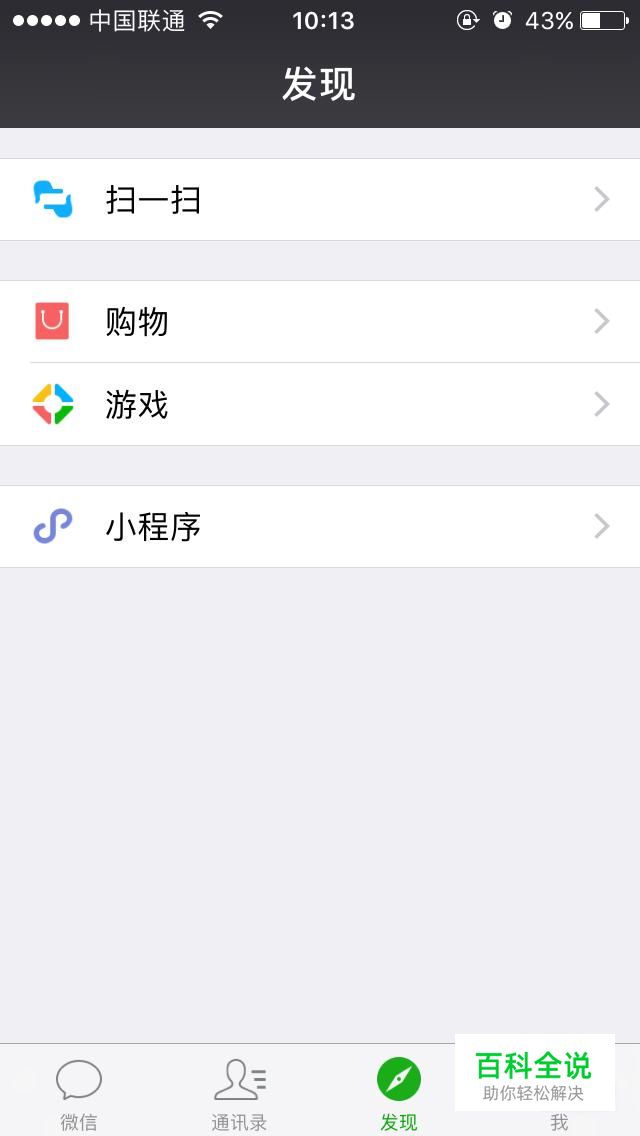Select the 发现 discover tab
This screenshot has width=640, height=1136.
coord(399,1093)
